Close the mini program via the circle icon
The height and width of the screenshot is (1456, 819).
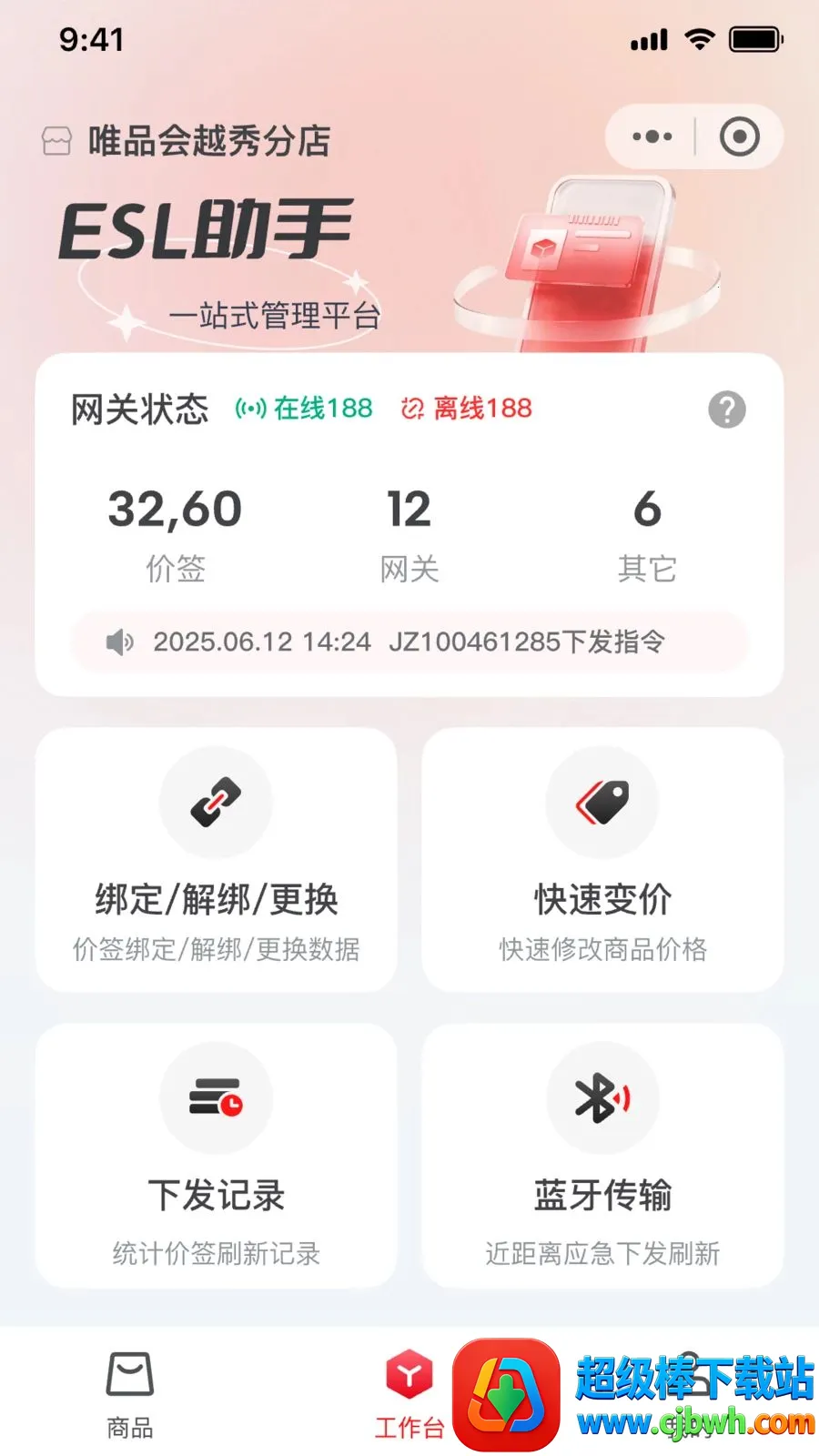[739, 136]
